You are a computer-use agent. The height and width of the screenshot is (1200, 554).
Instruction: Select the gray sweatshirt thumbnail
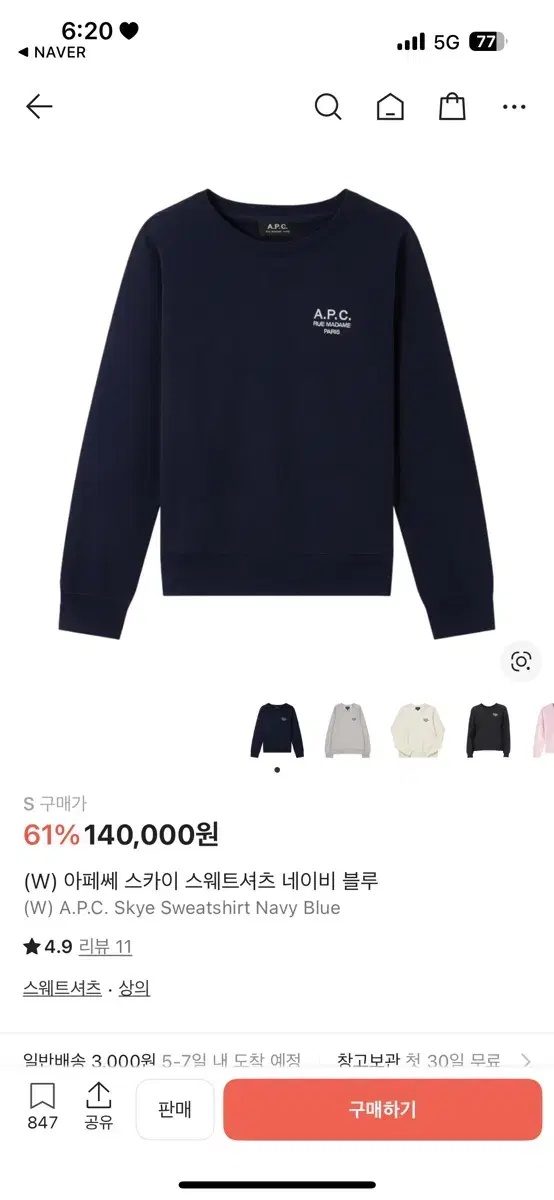[347, 731]
